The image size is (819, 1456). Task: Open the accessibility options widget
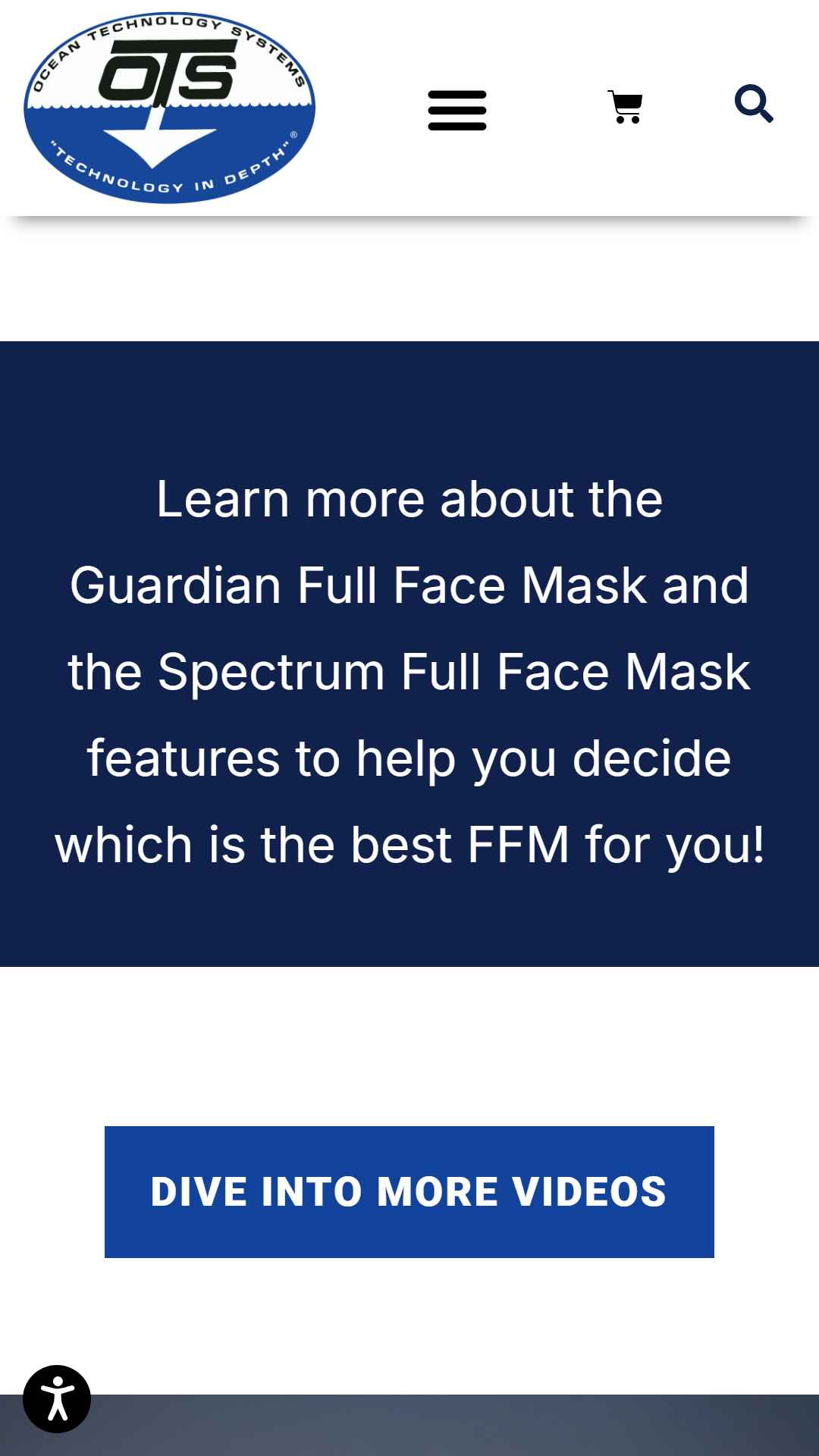coord(57,1399)
